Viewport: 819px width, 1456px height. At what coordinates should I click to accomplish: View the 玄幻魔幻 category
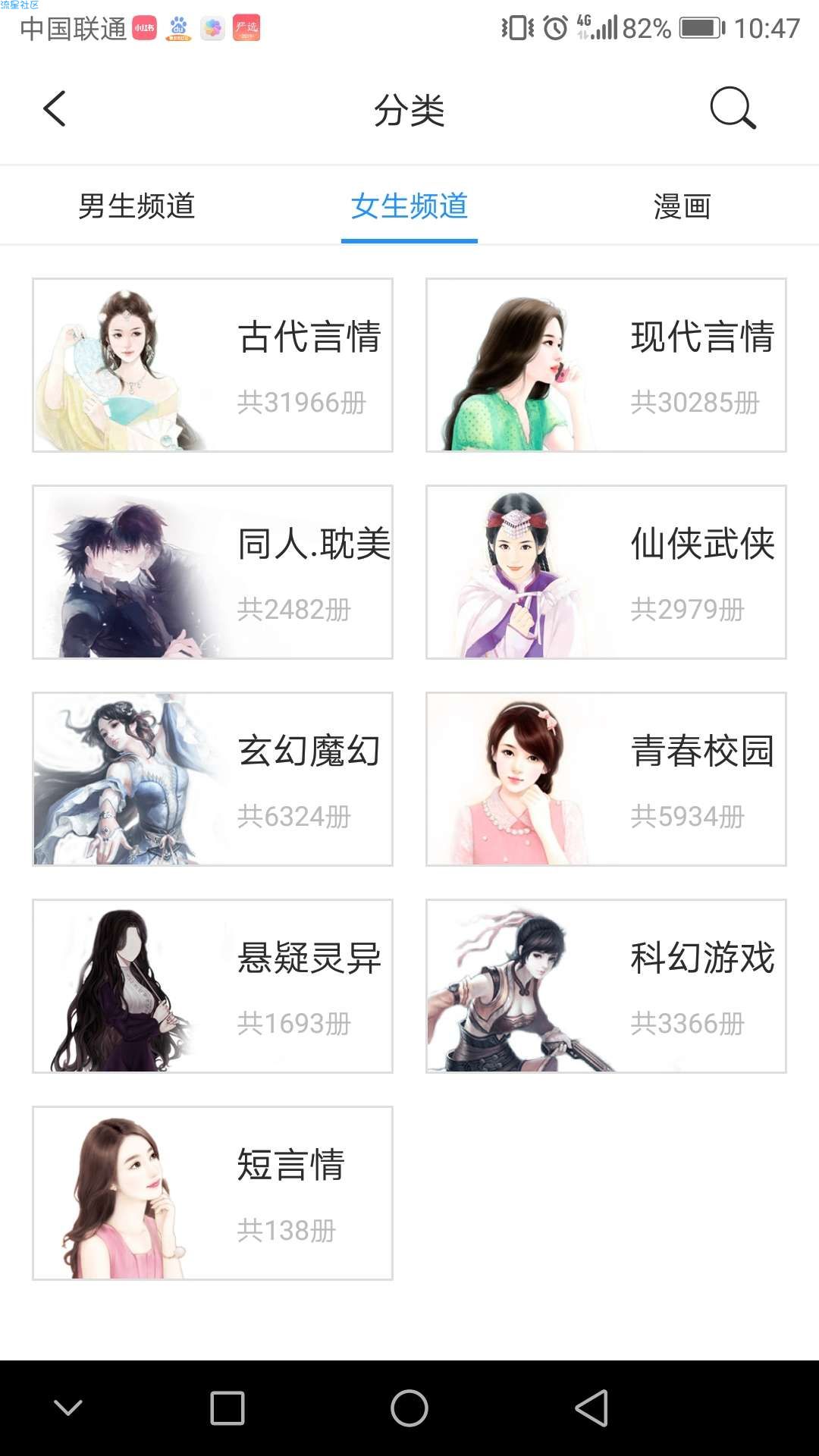[212, 779]
